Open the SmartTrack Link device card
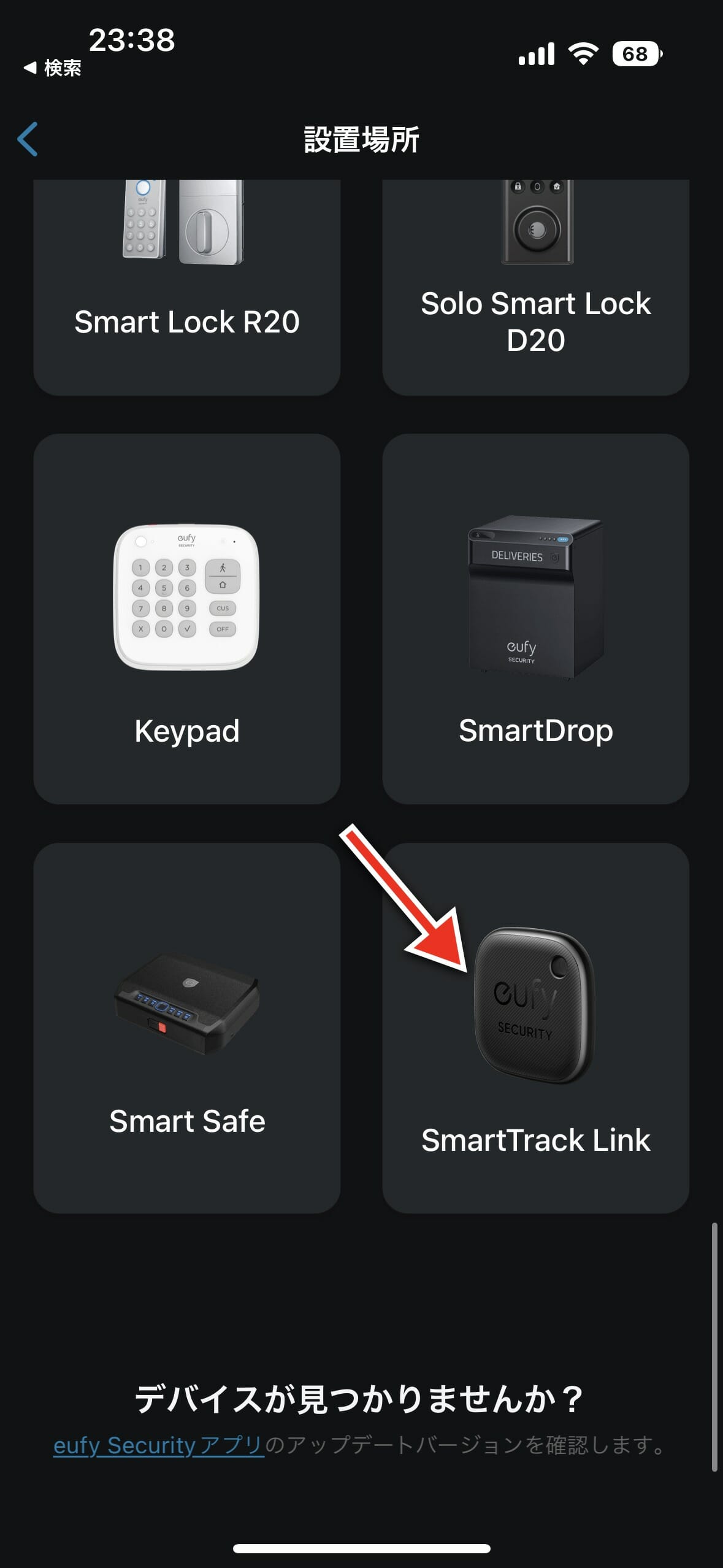Image resolution: width=723 pixels, height=1568 pixels. pos(535,1028)
